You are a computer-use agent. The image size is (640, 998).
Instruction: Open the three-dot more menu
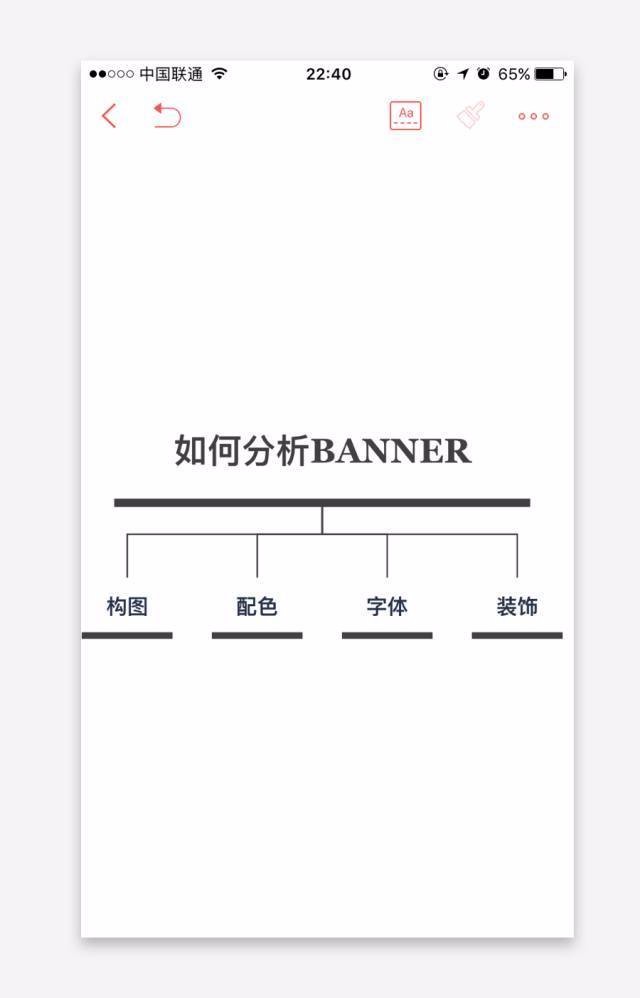pyautogui.click(x=533, y=116)
